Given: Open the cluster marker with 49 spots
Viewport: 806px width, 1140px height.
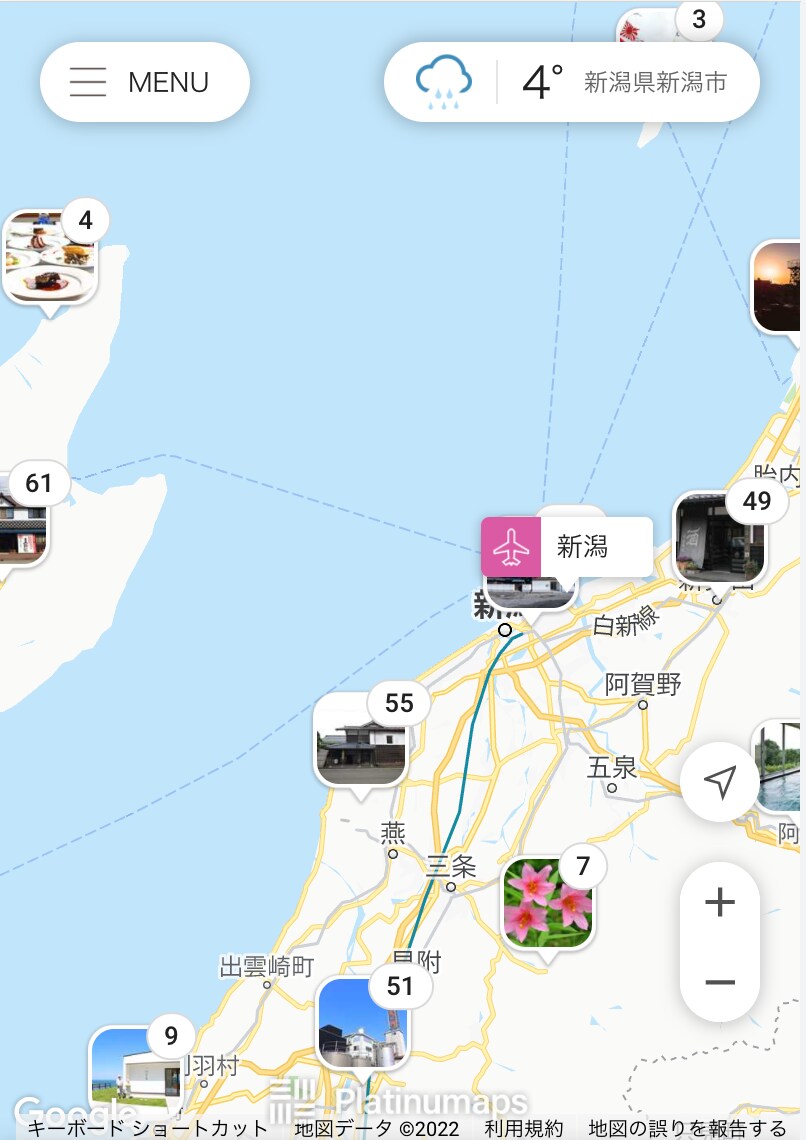Looking at the screenshot, I should click(720, 537).
